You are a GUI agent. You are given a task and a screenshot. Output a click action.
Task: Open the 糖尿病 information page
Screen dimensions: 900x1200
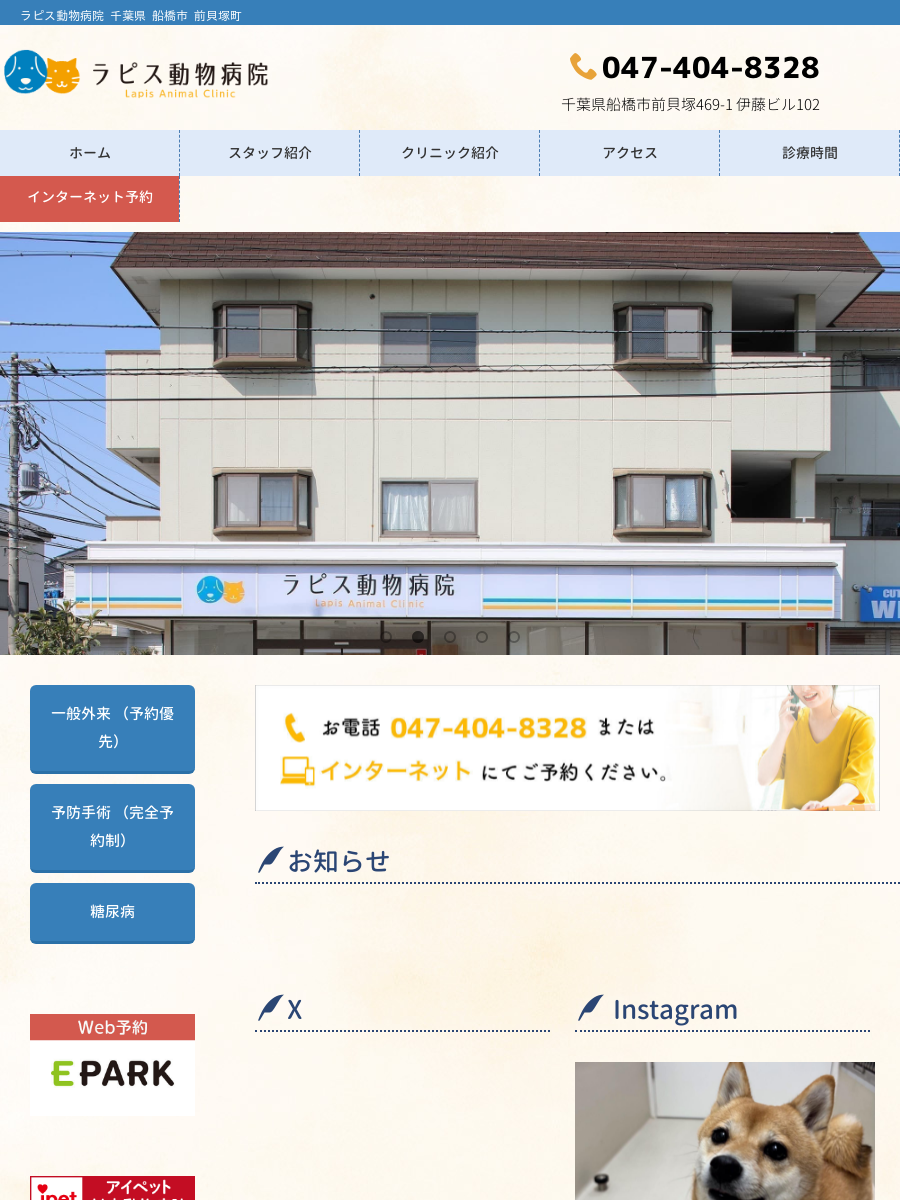coord(112,913)
